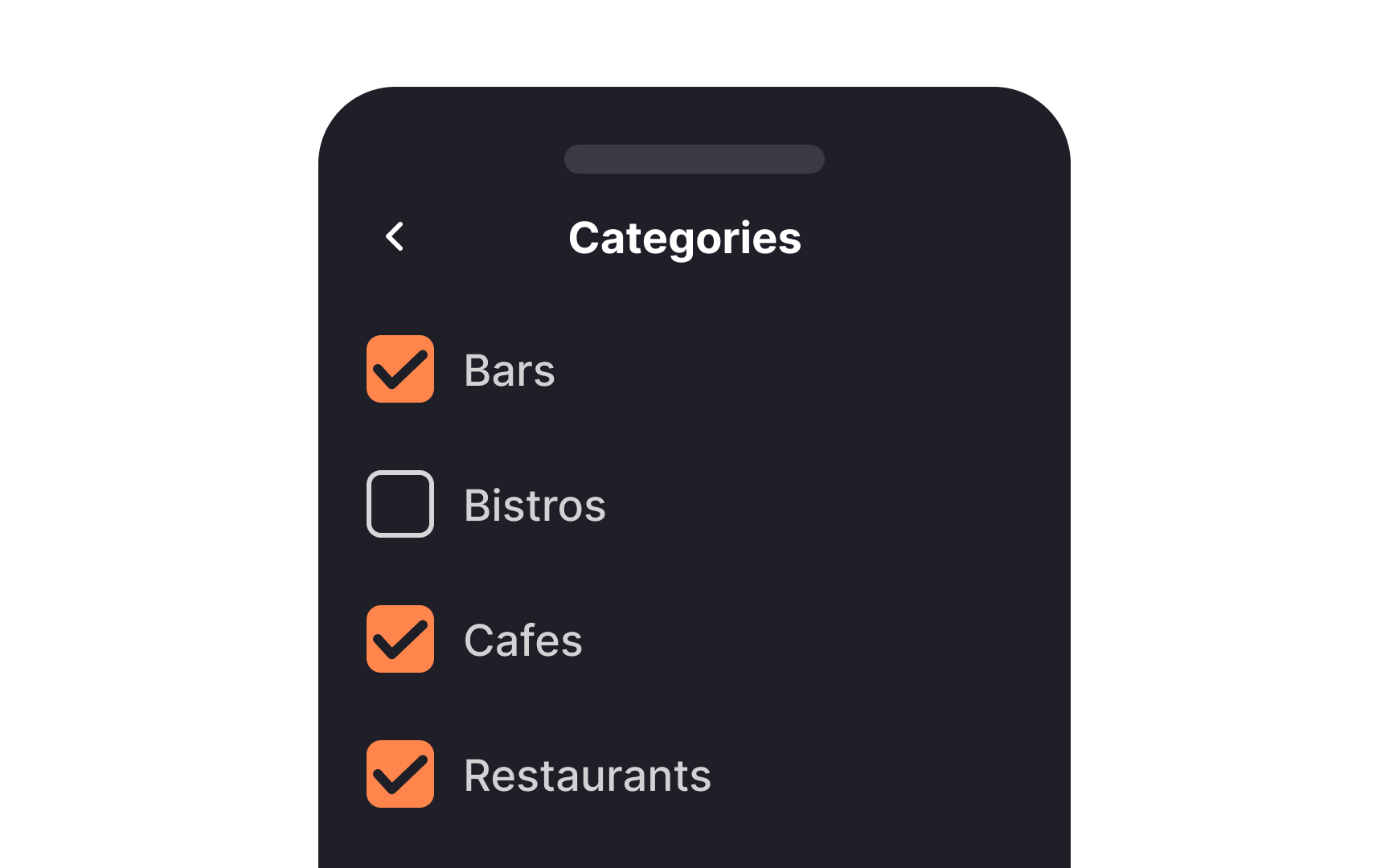Deselect the Restaurants checkbox
The image size is (1389, 868).
coord(400,775)
